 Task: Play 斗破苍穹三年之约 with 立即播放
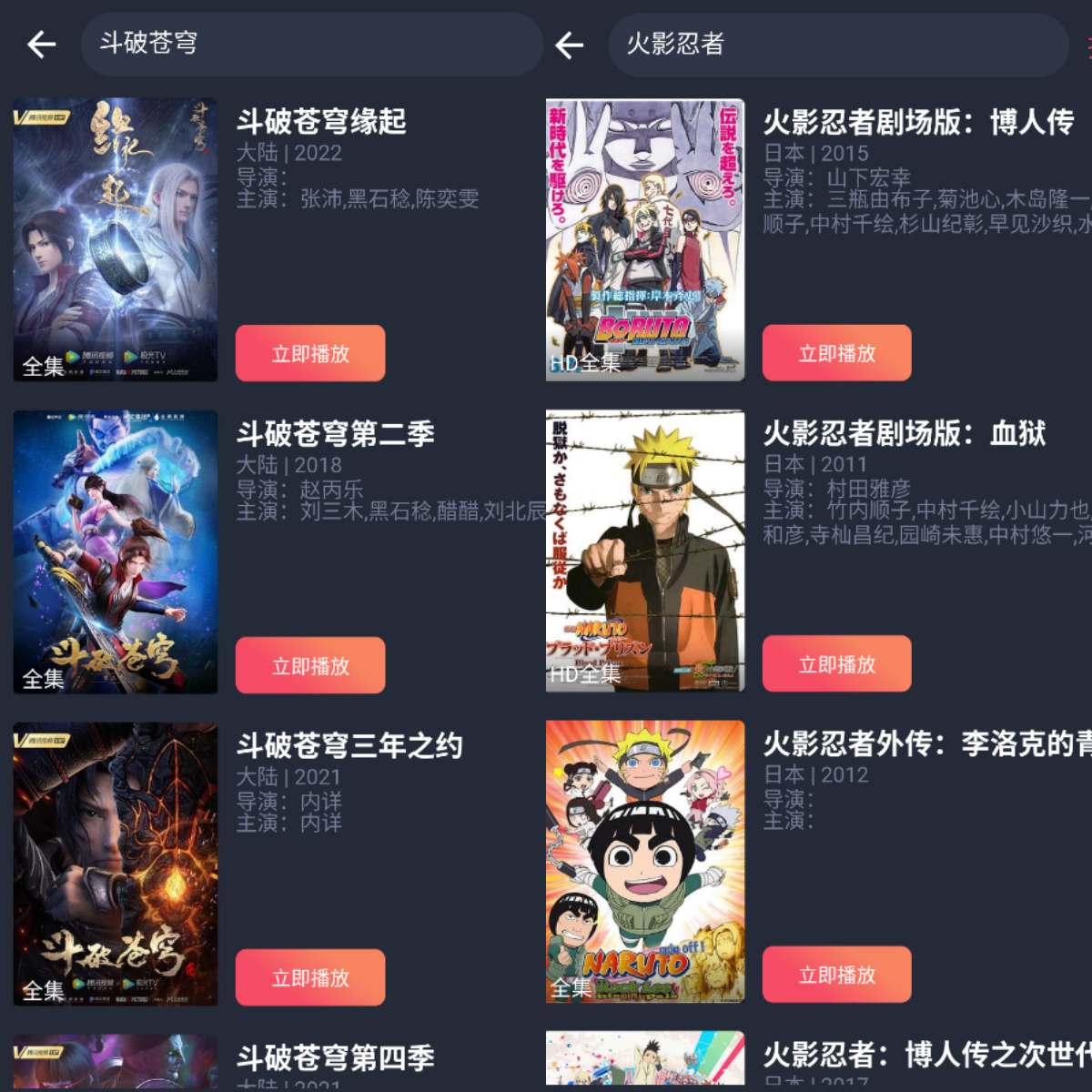click(x=310, y=977)
